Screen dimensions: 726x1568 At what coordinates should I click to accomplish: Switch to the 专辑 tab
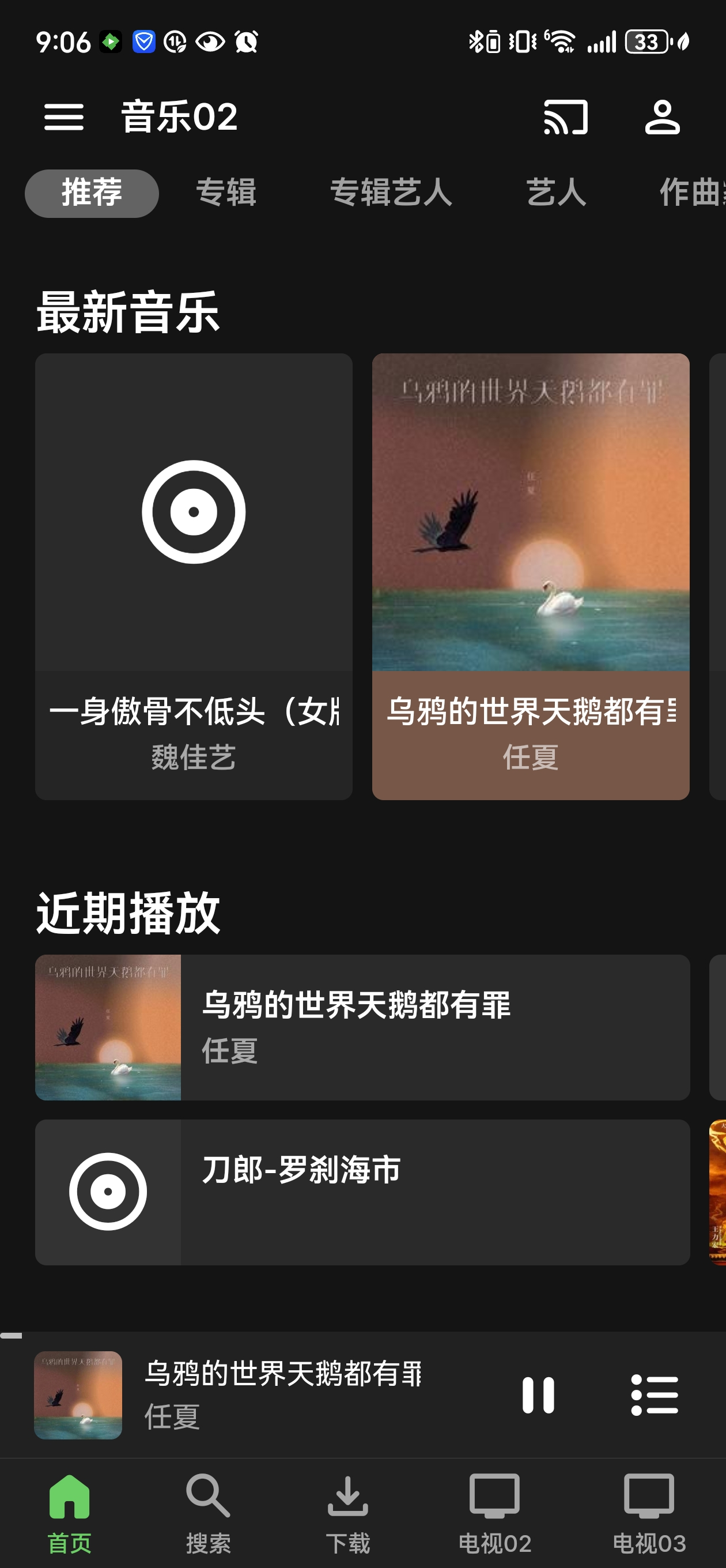(x=226, y=193)
